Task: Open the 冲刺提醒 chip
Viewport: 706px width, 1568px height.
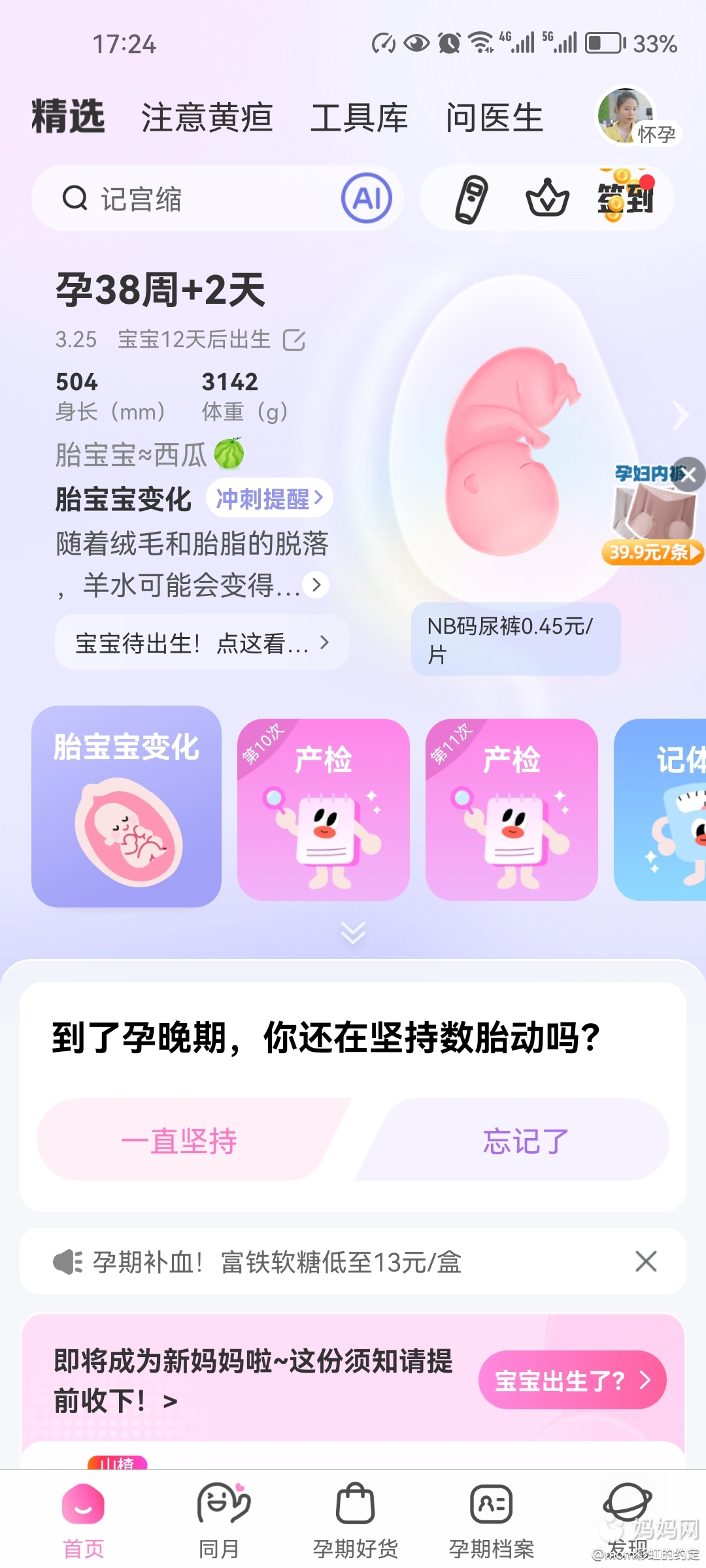Action: point(269,499)
